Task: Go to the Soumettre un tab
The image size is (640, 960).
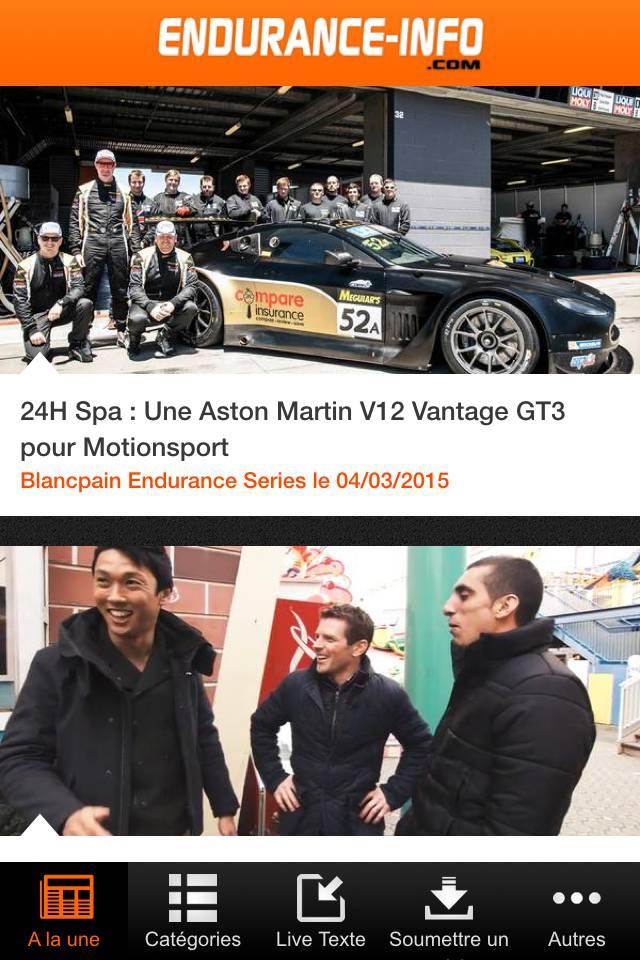Action: click(449, 911)
